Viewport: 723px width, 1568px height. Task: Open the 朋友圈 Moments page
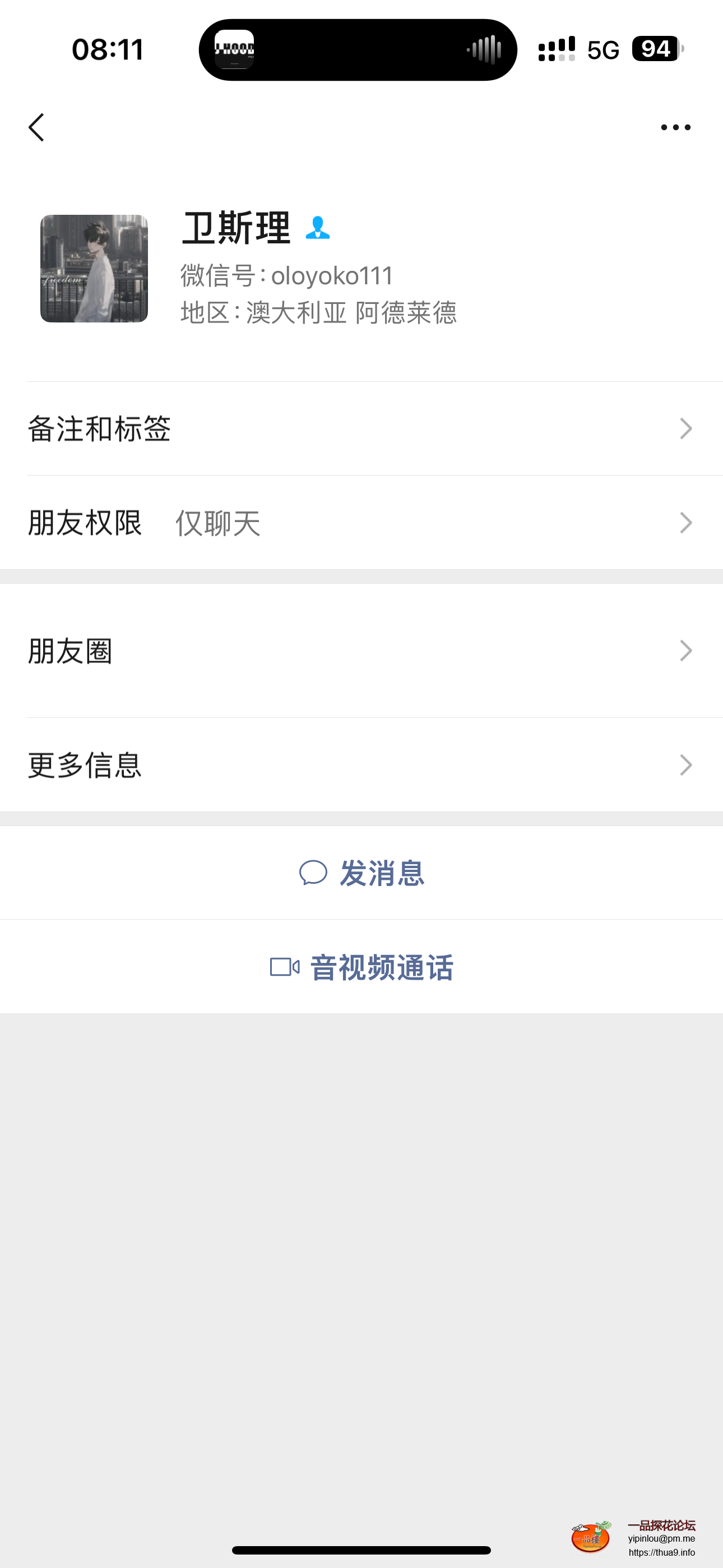pyautogui.click(x=361, y=651)
